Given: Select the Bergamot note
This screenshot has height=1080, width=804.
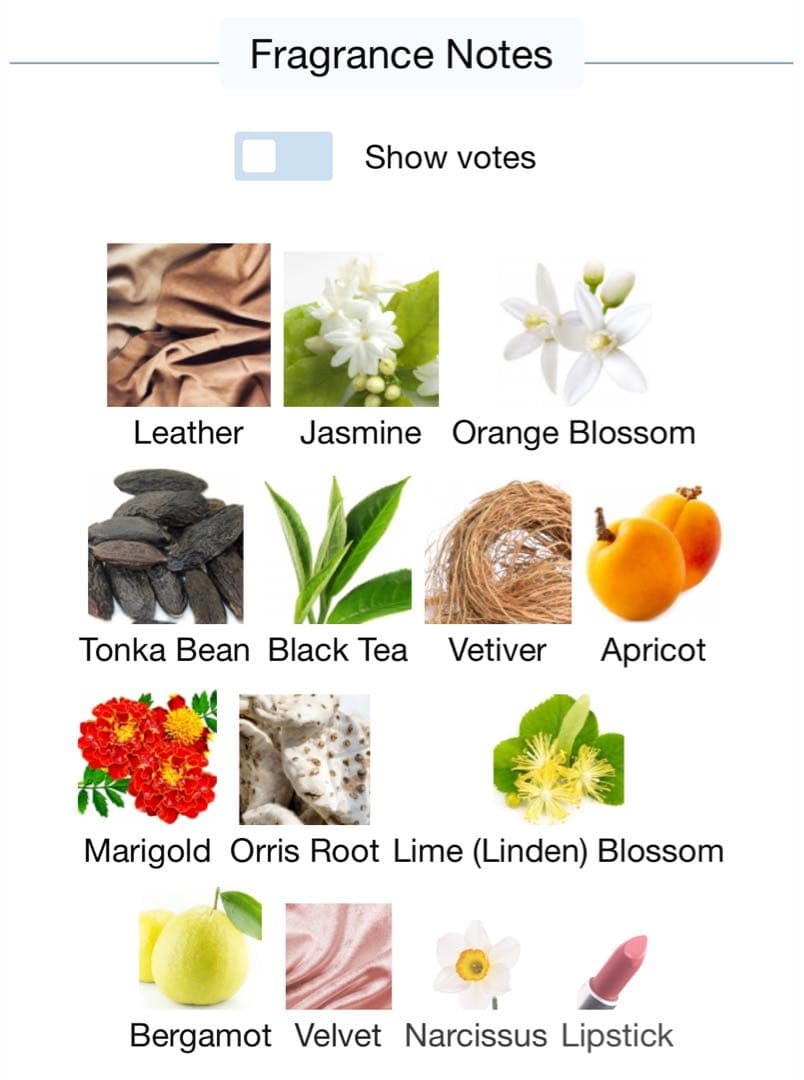Looking at the screenshot, I should [x=201, y=949].
